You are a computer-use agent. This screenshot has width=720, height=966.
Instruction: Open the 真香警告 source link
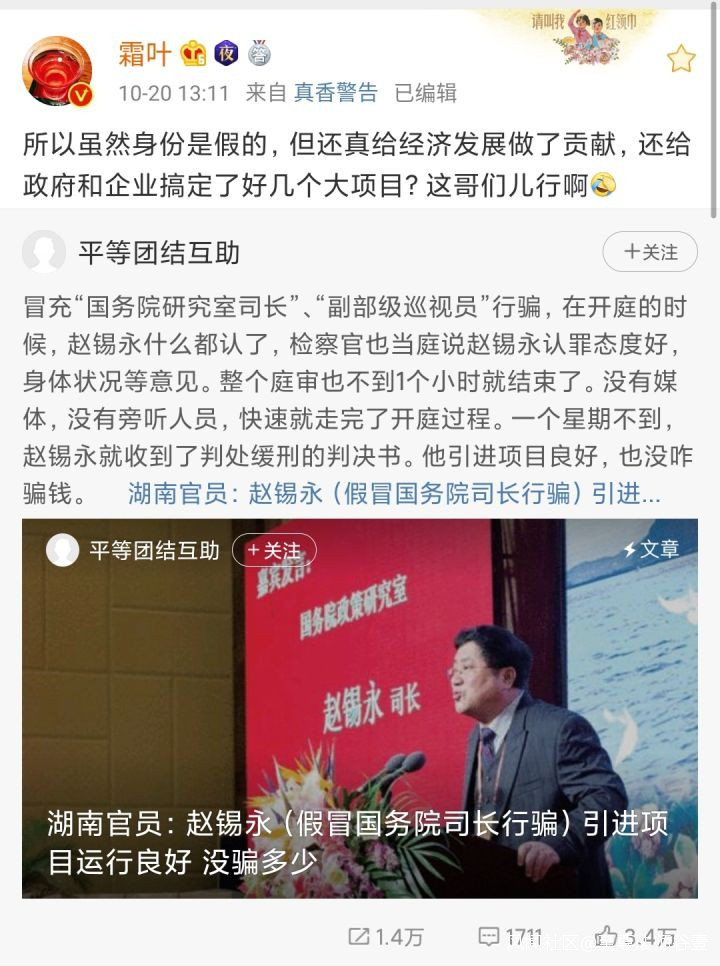point(336,93)
